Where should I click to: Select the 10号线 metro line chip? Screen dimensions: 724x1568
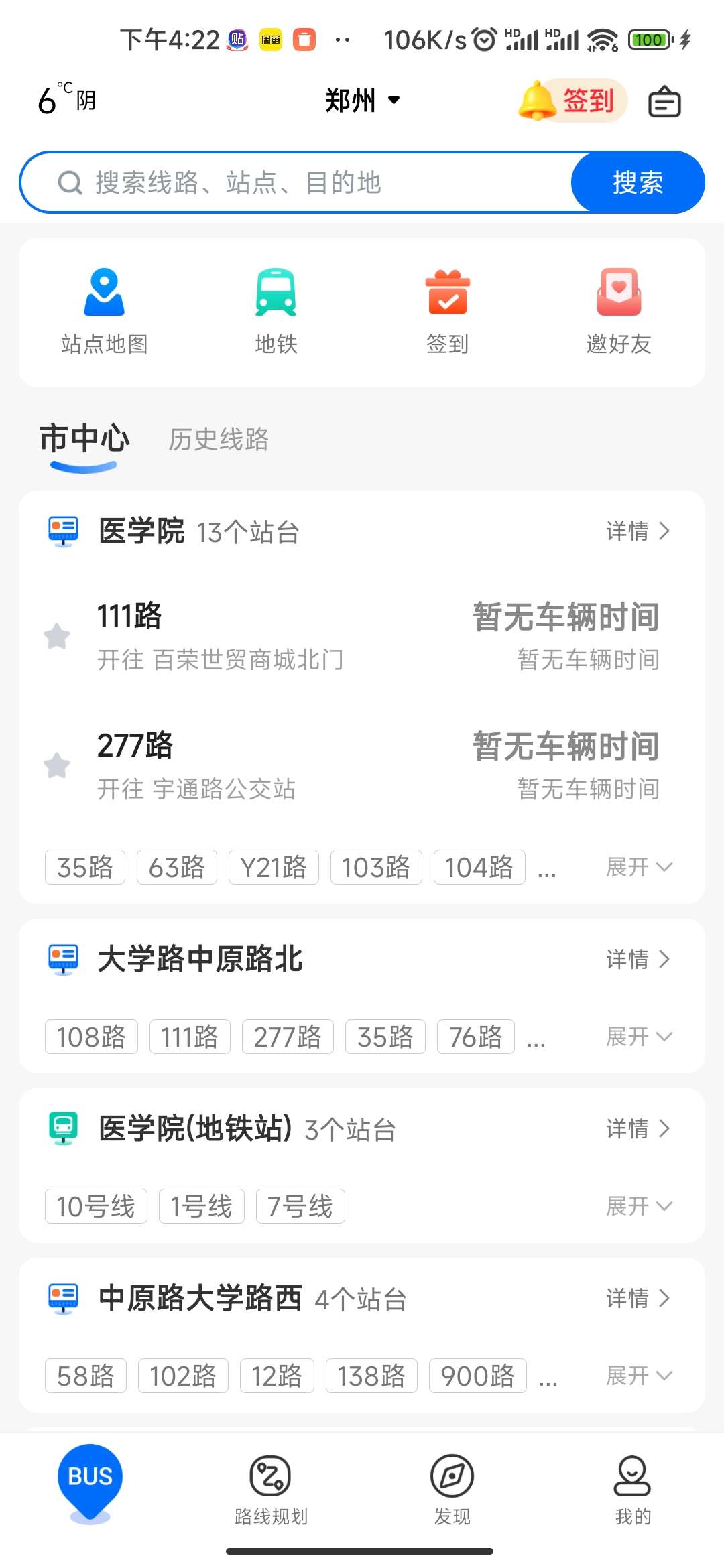[x=95, y=1205]
